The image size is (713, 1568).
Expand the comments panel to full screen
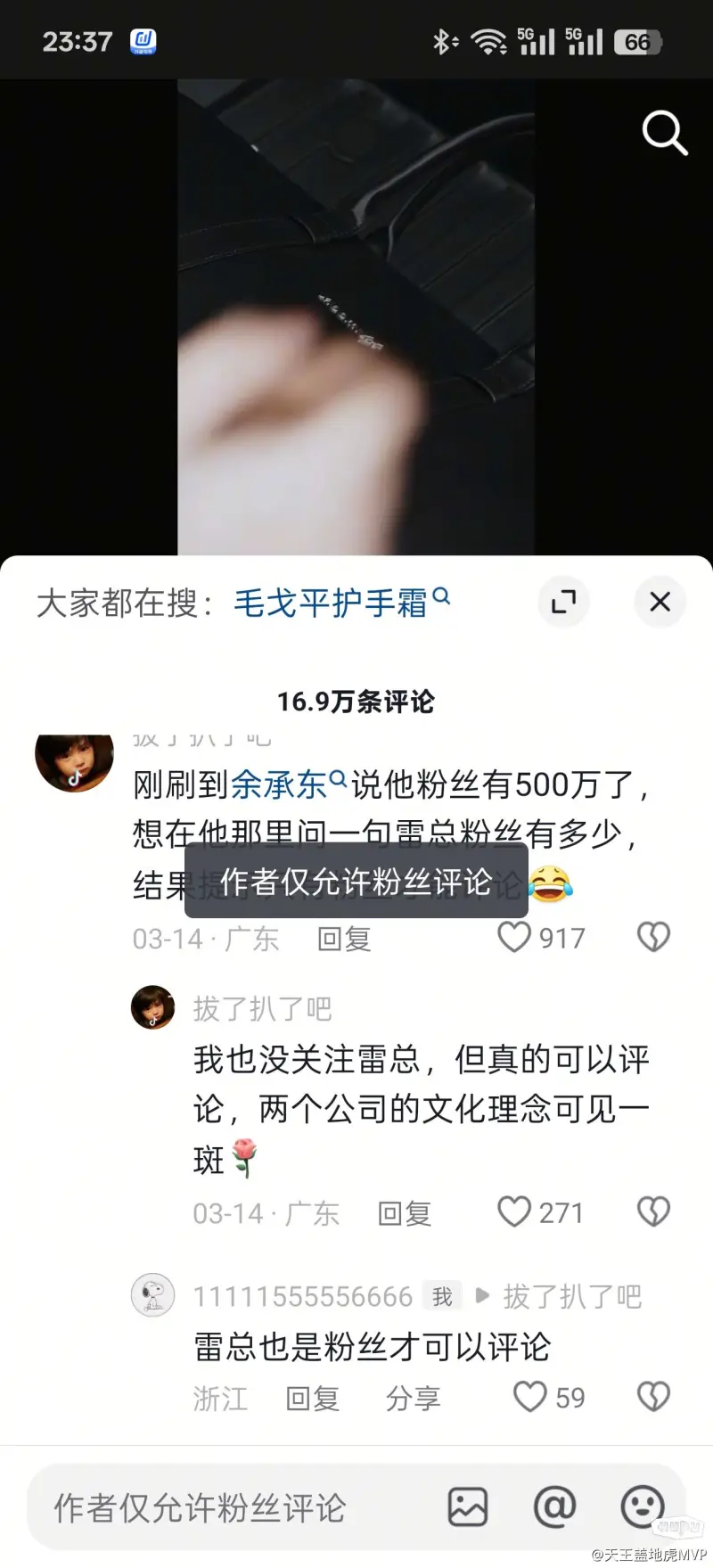coord(563,603)
